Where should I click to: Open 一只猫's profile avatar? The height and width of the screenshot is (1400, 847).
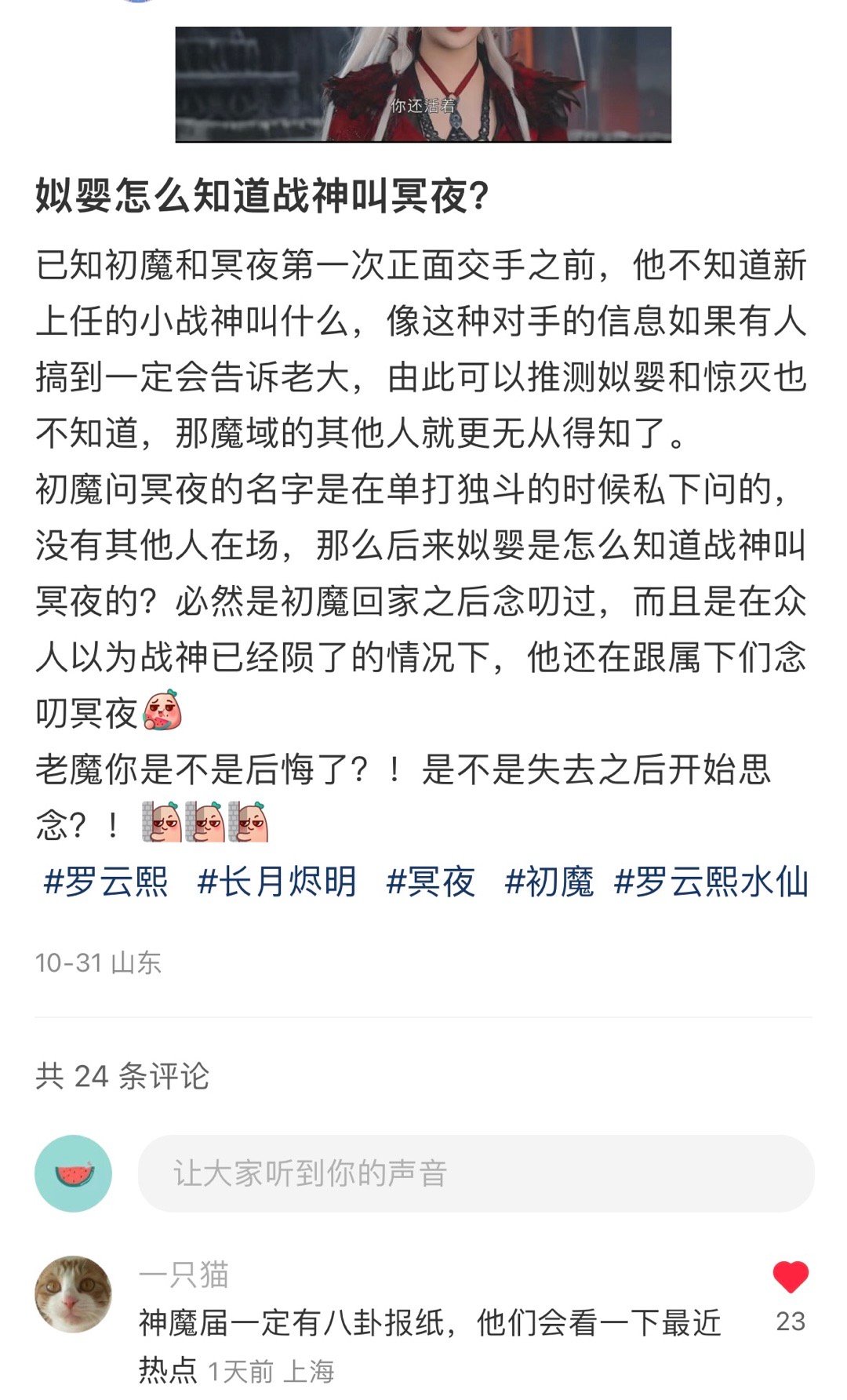[74, 1293]
